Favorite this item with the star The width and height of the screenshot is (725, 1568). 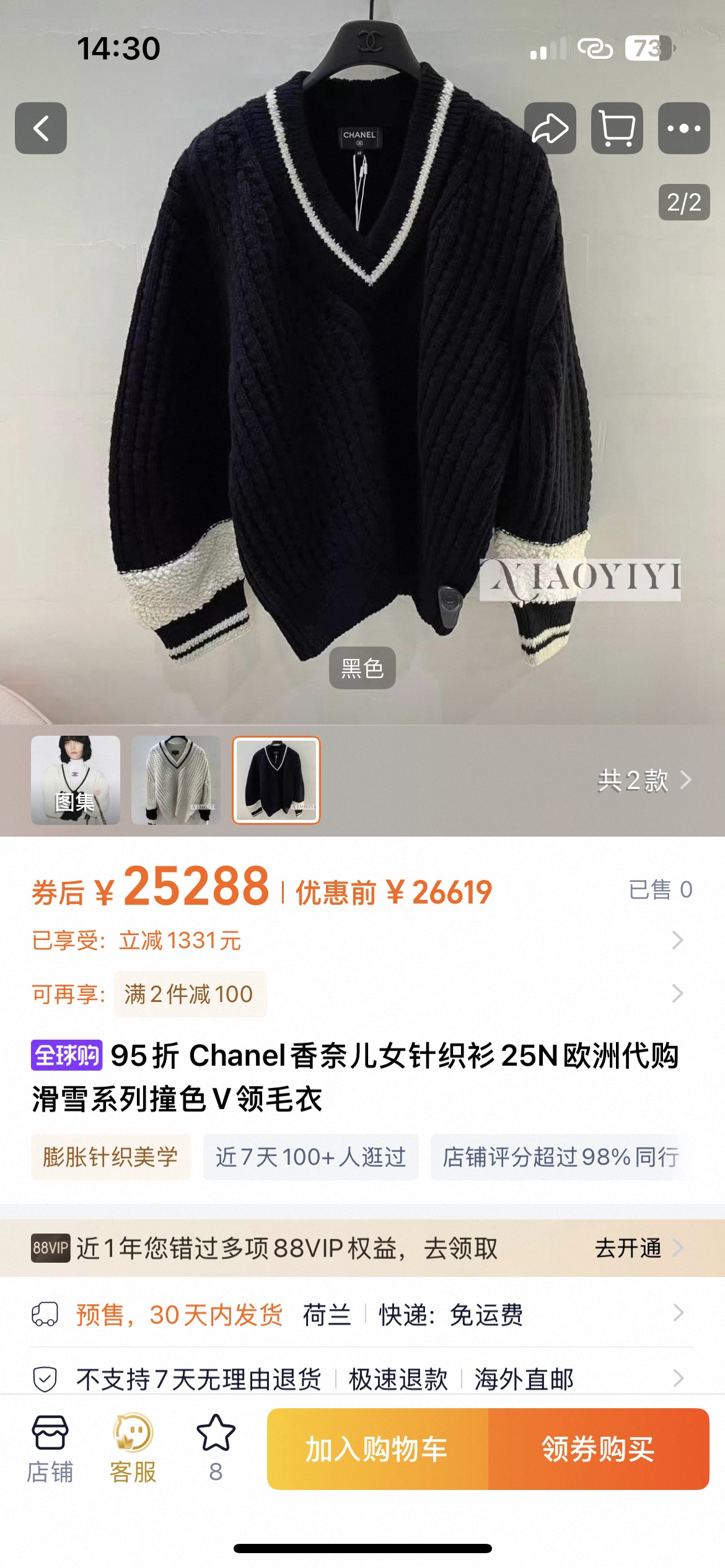click(x=216, y=1448)
